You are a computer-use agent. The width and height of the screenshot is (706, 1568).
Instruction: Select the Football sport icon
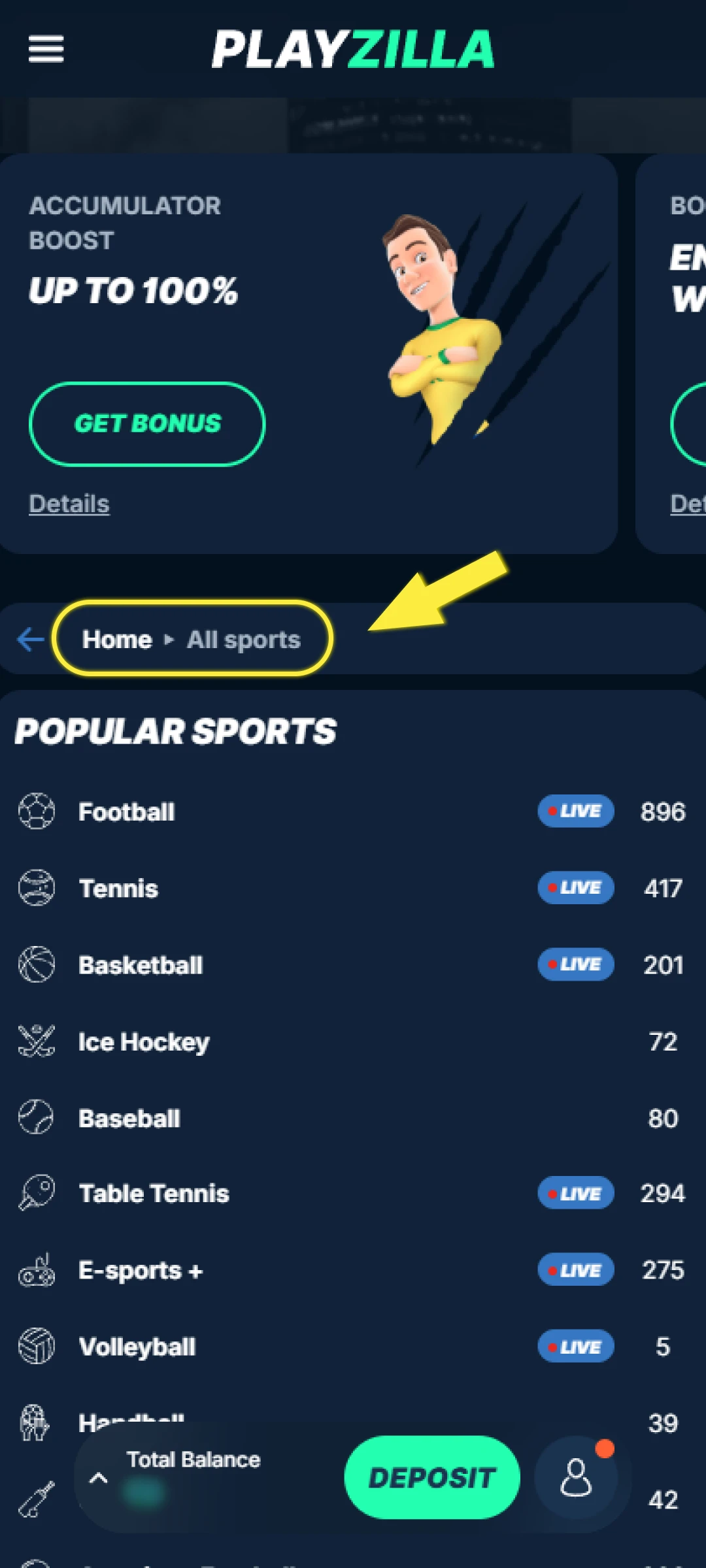[37, 810]
